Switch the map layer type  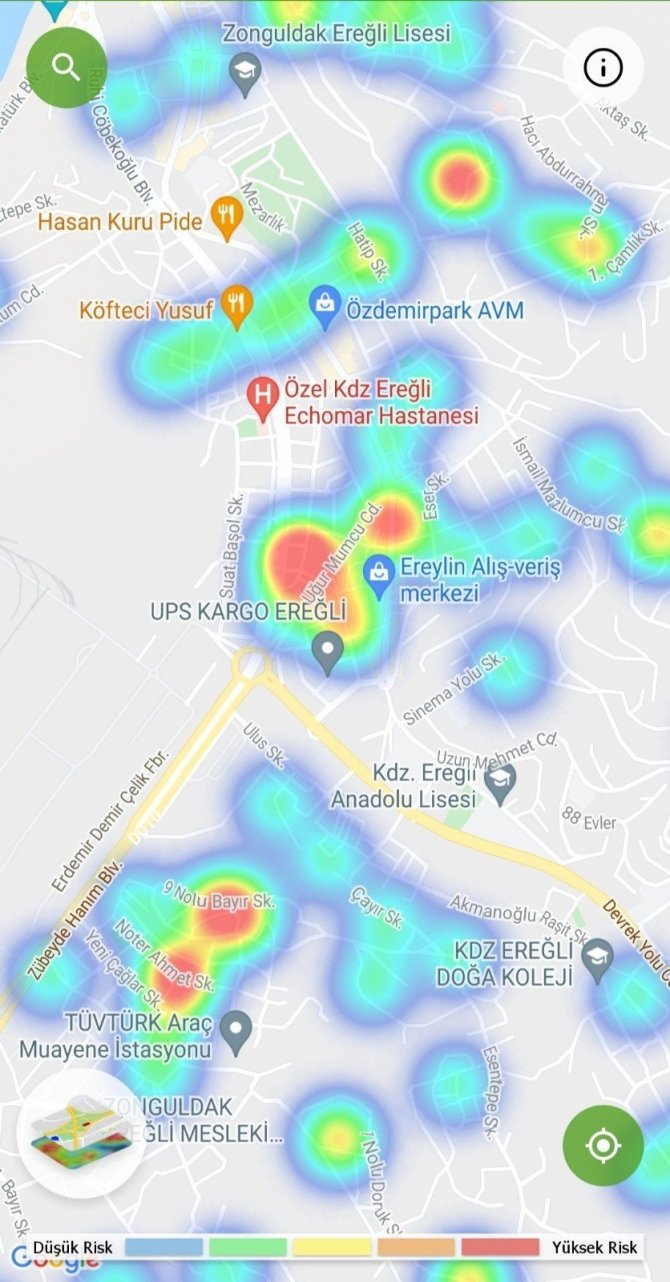pyautogui.click(x=80, y=1132)
